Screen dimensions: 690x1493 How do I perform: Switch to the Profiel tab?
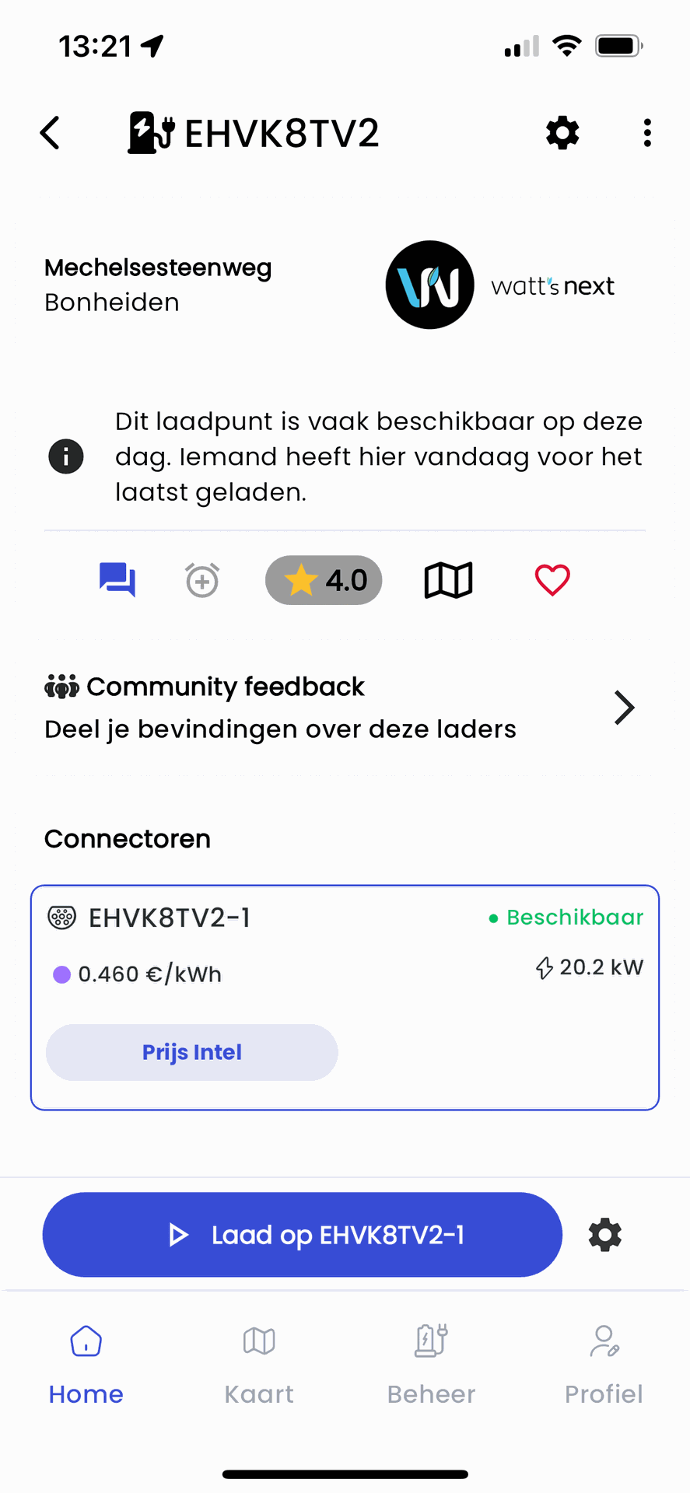pos(603,1365)
